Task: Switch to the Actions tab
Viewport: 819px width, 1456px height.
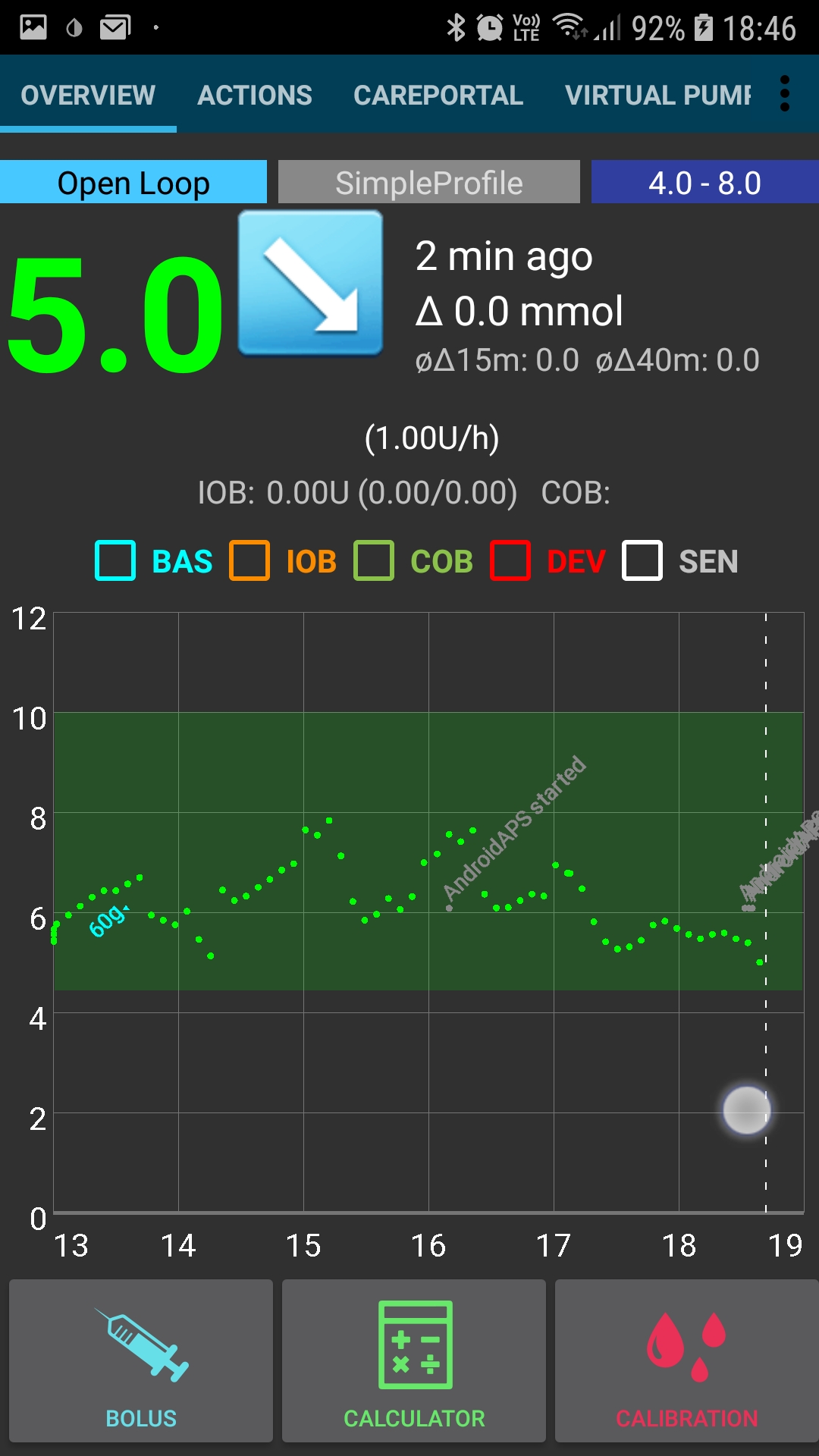Action: pyautogui.click(x=255, y=96)
